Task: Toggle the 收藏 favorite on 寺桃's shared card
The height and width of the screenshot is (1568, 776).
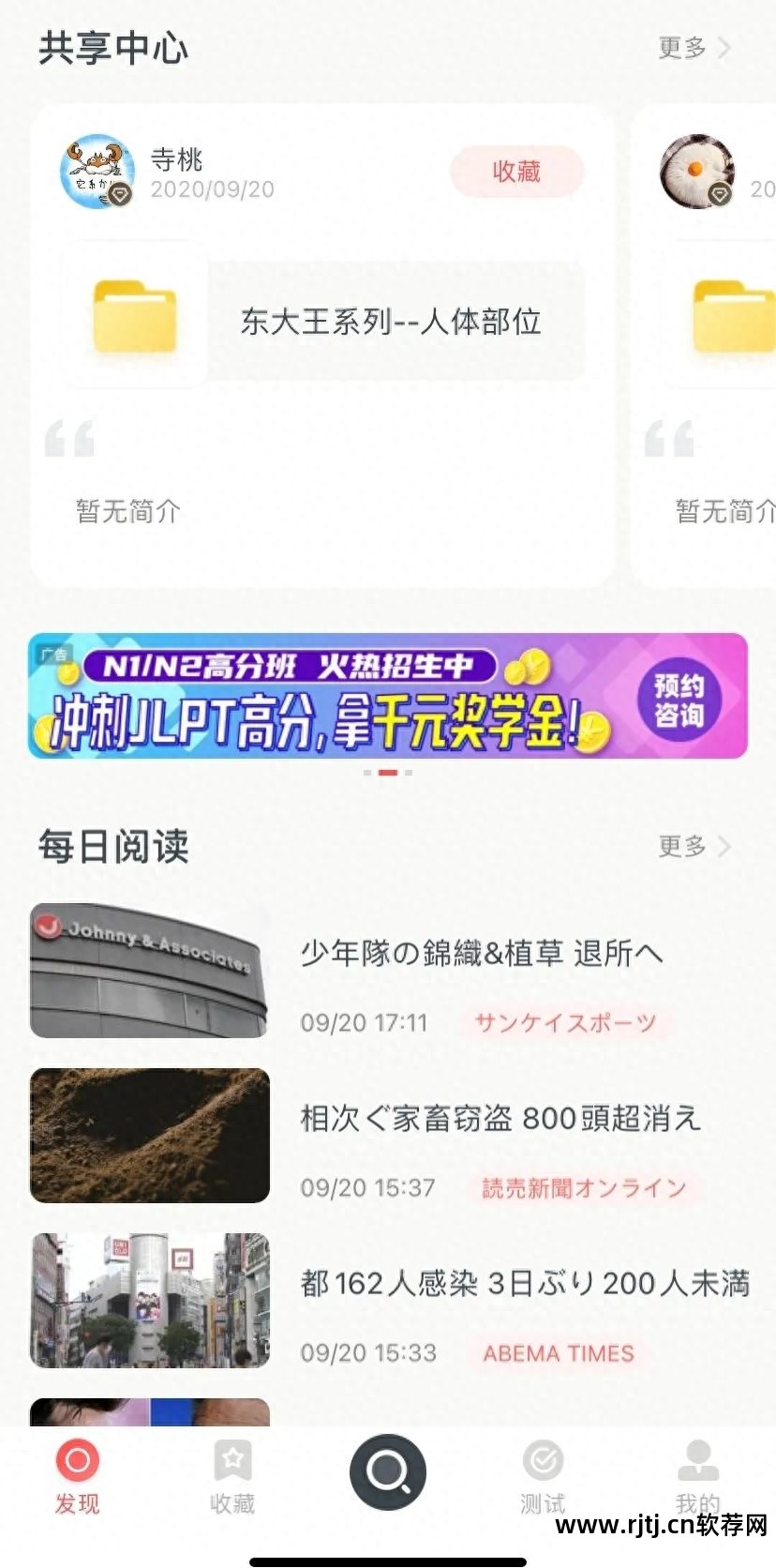Action: pos(516,173)
